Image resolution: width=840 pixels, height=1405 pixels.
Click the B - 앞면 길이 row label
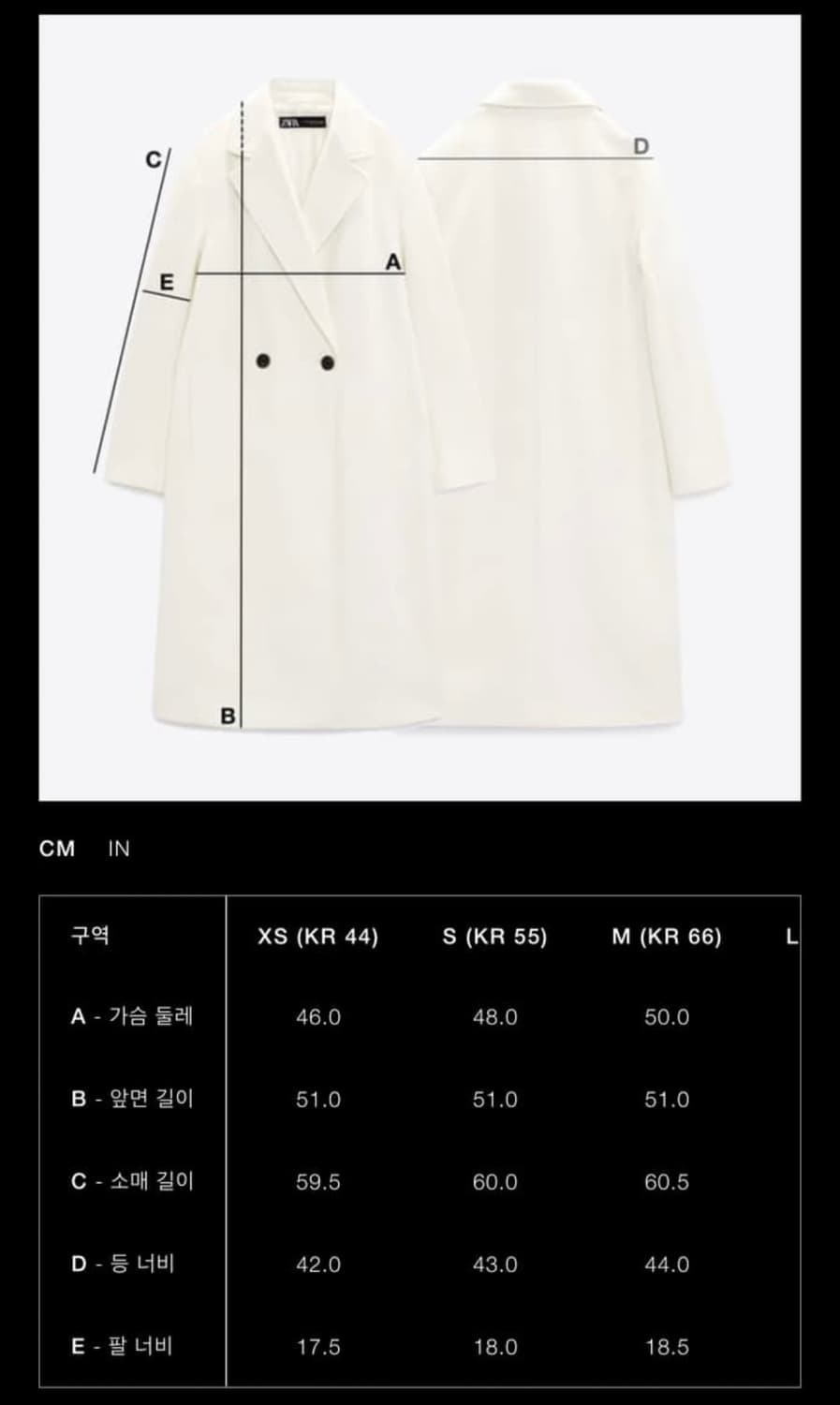click(136, 1101)
